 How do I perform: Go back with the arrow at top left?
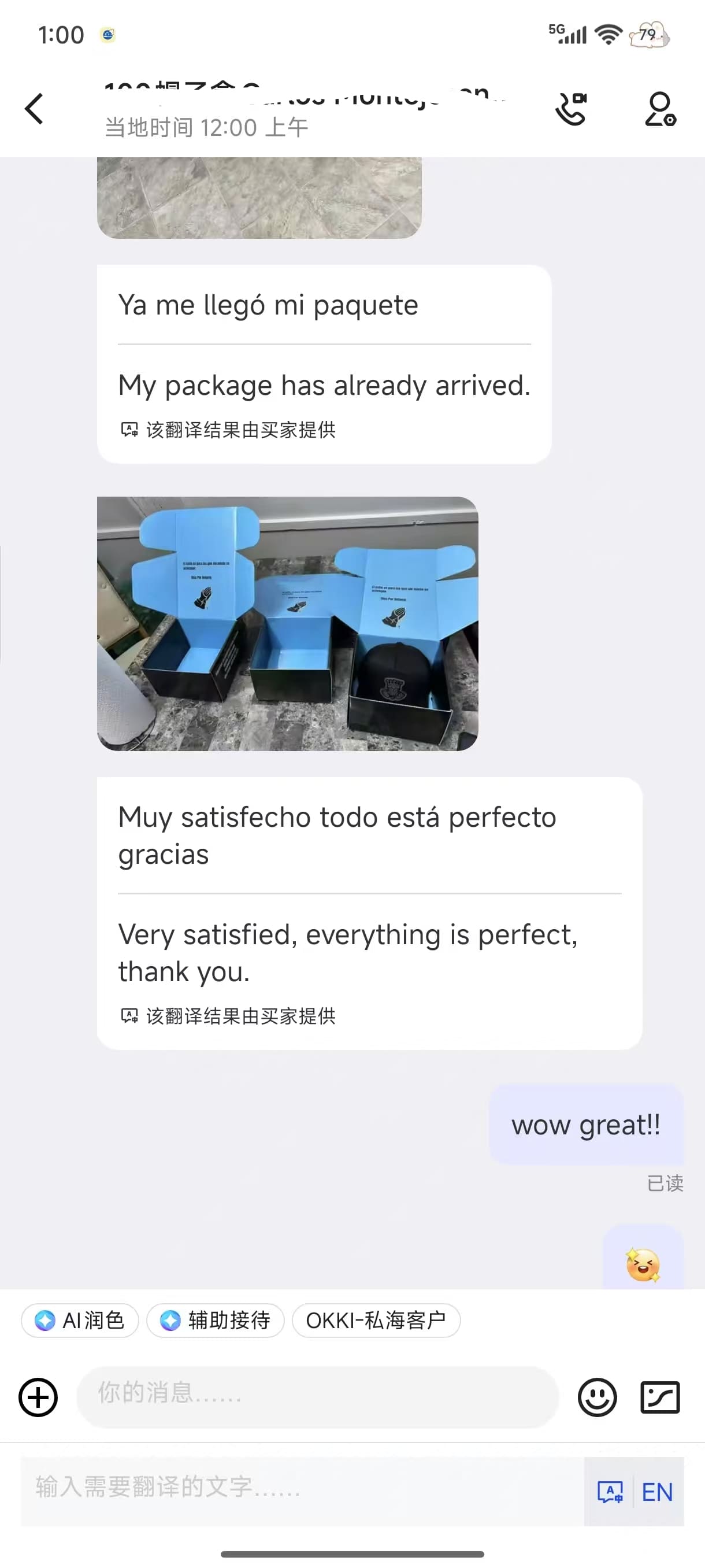[34, 108]
